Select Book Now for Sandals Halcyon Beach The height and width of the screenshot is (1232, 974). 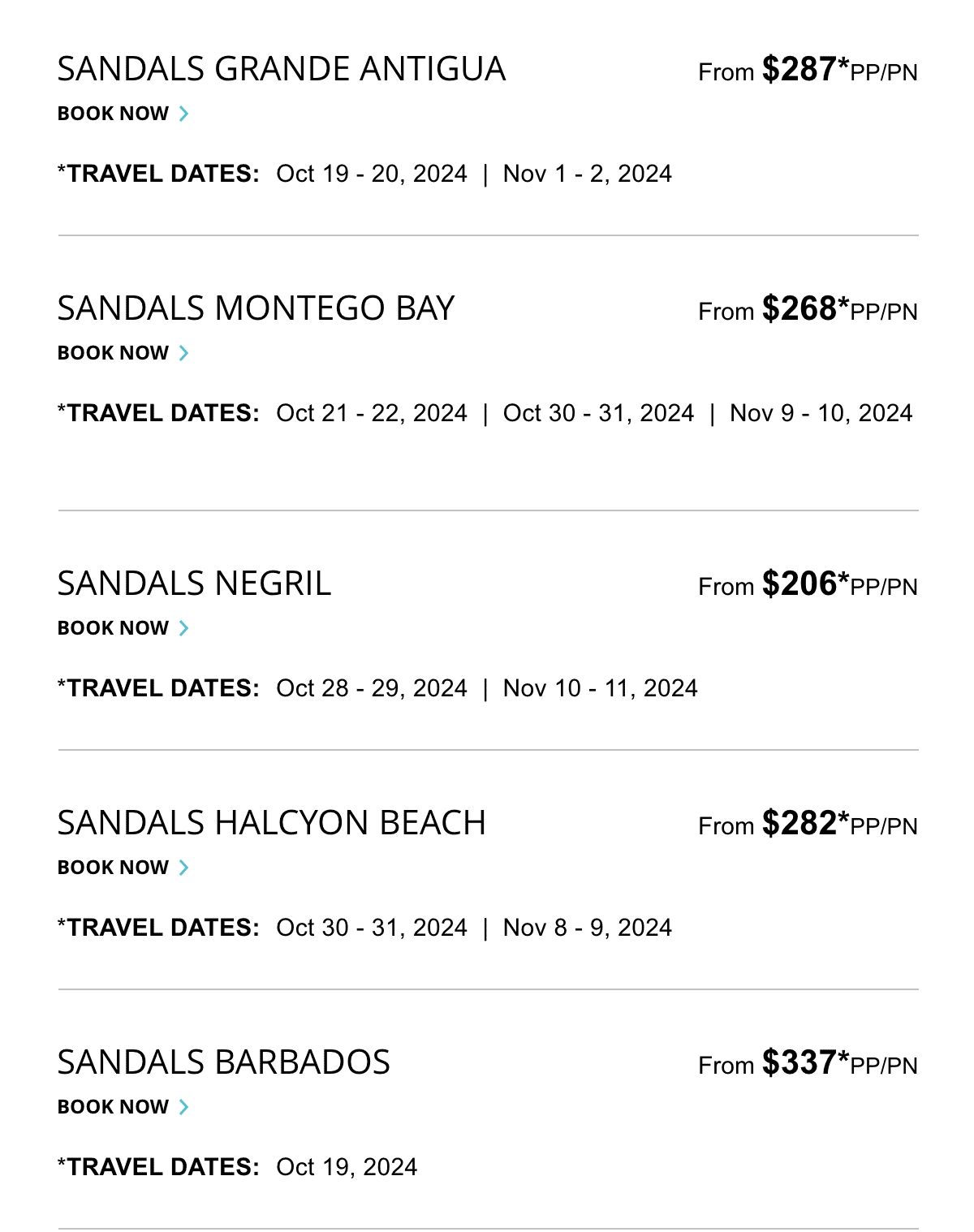123,868
